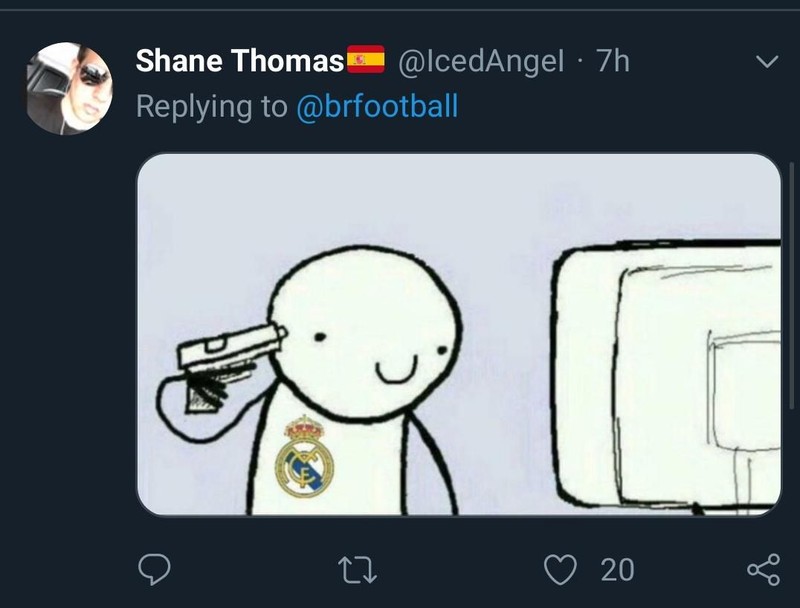Open the attached meme image

[x=458, y=334]
